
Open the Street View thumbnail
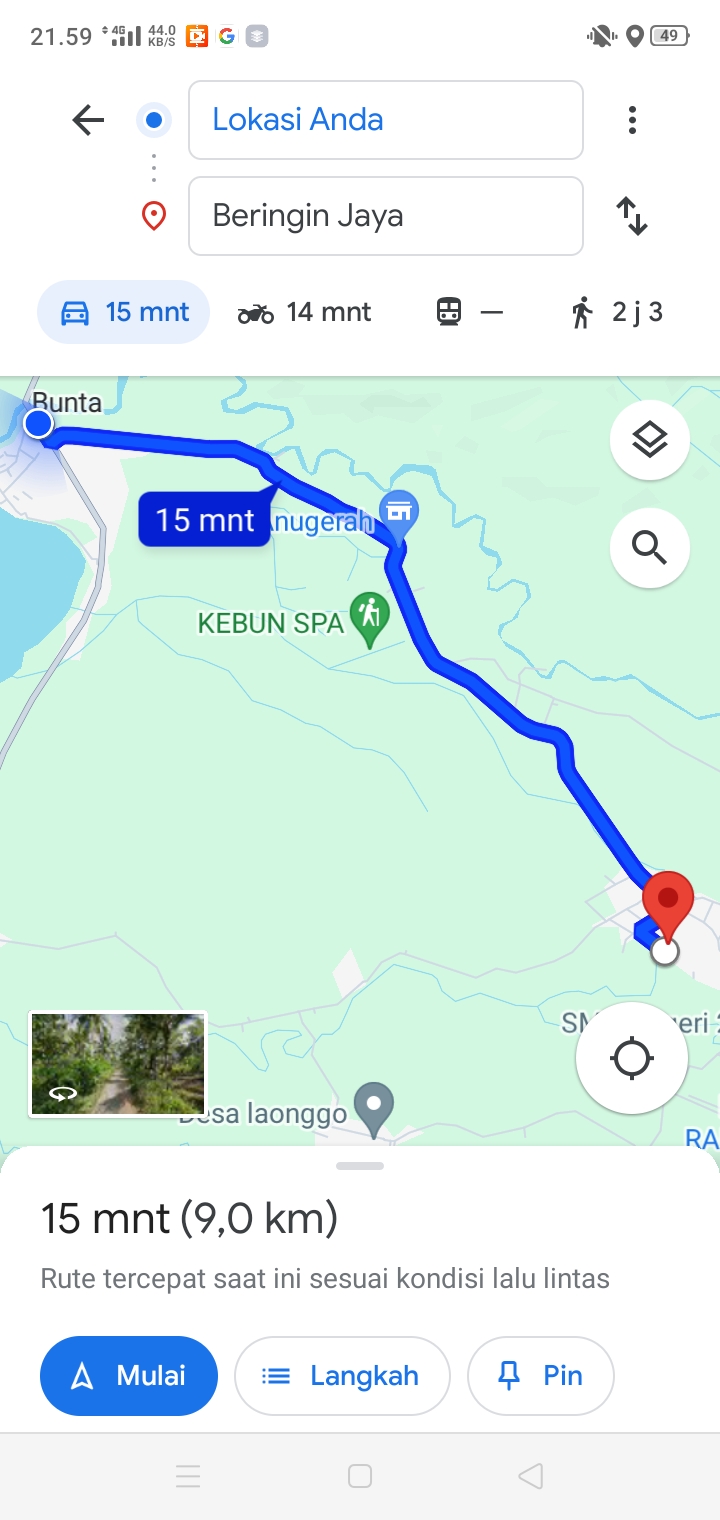(118, 1064)
